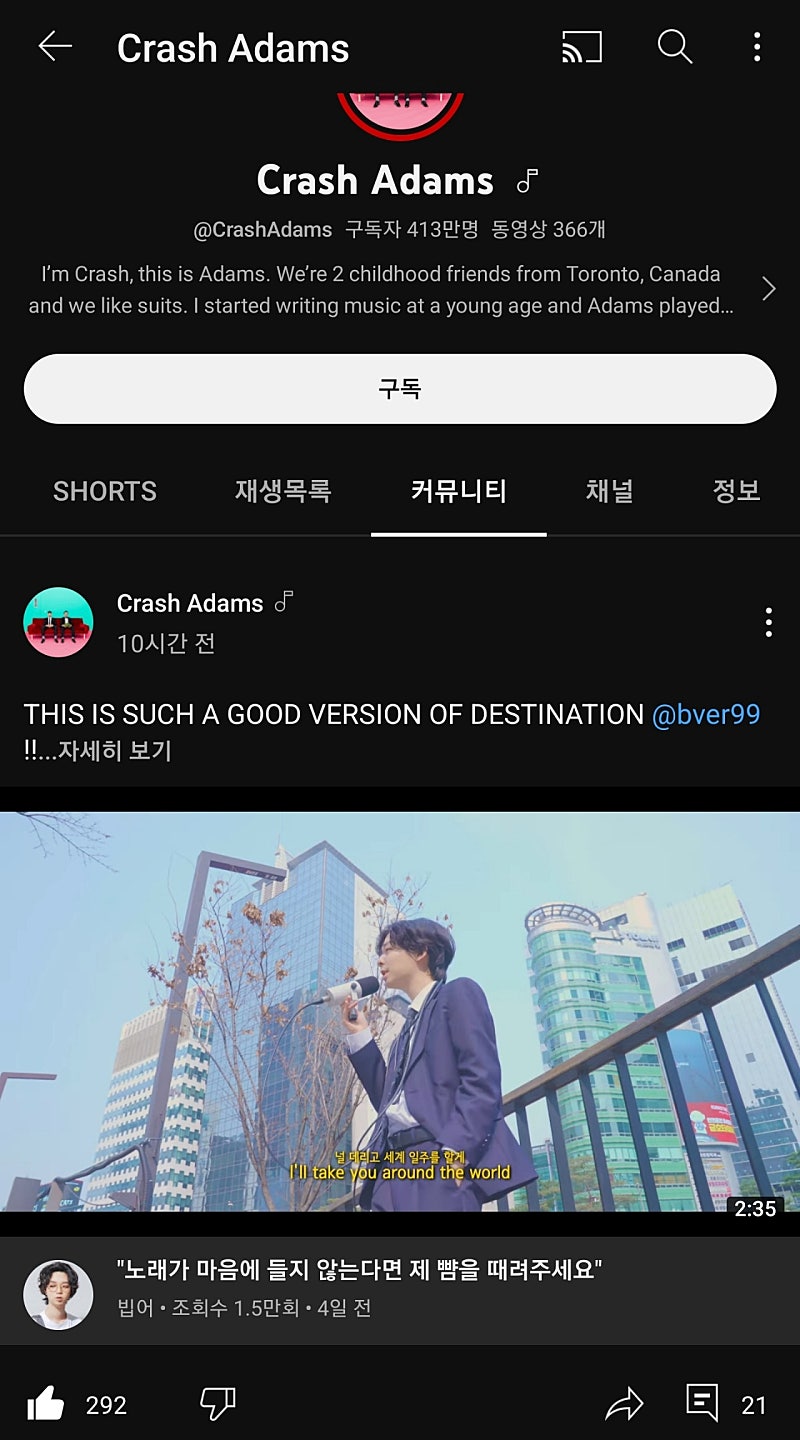
Task: Open the 정보 tab
Action: 736,491
